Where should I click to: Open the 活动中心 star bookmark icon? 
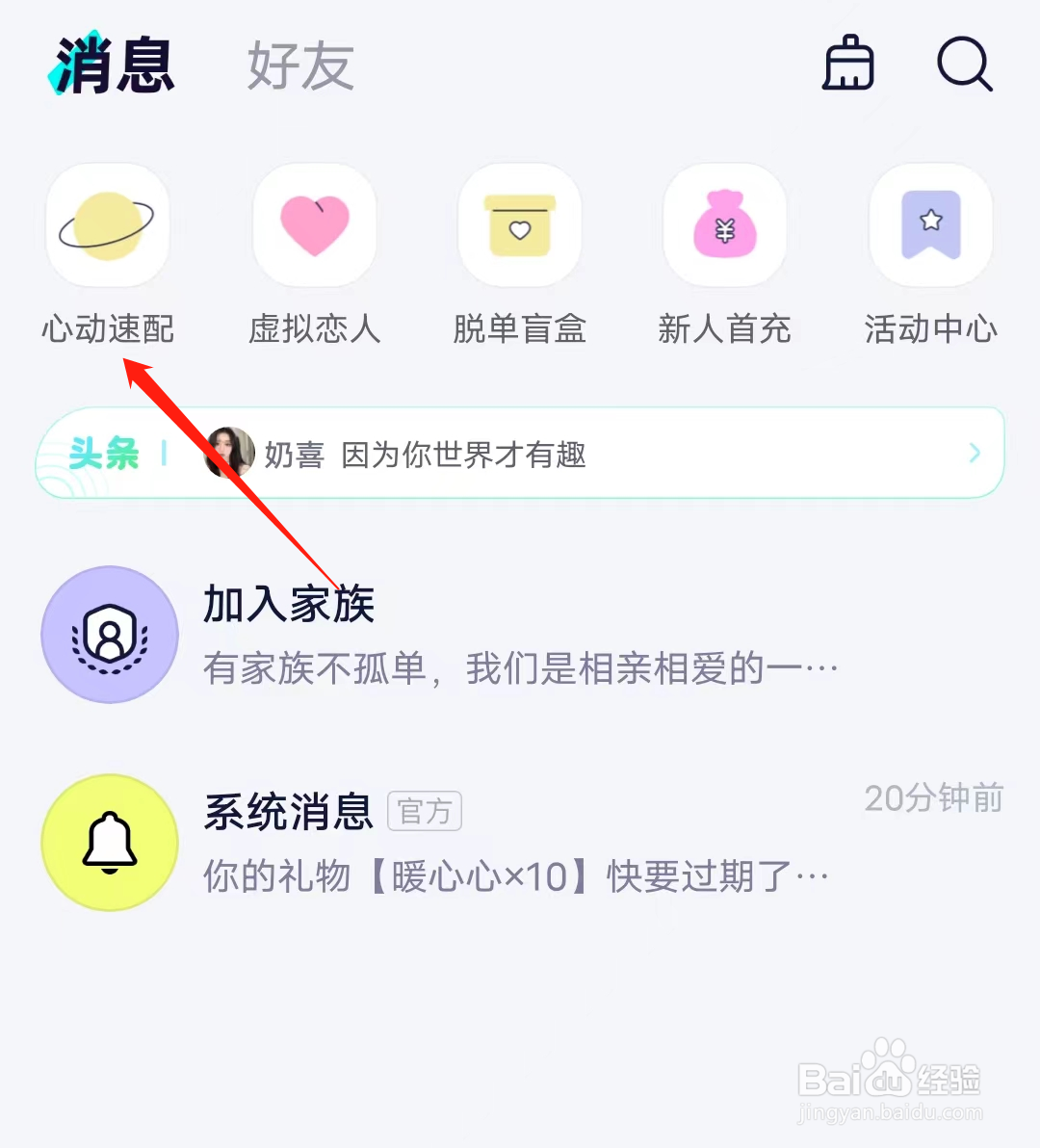pyautogui.click(x=930, y=224)
